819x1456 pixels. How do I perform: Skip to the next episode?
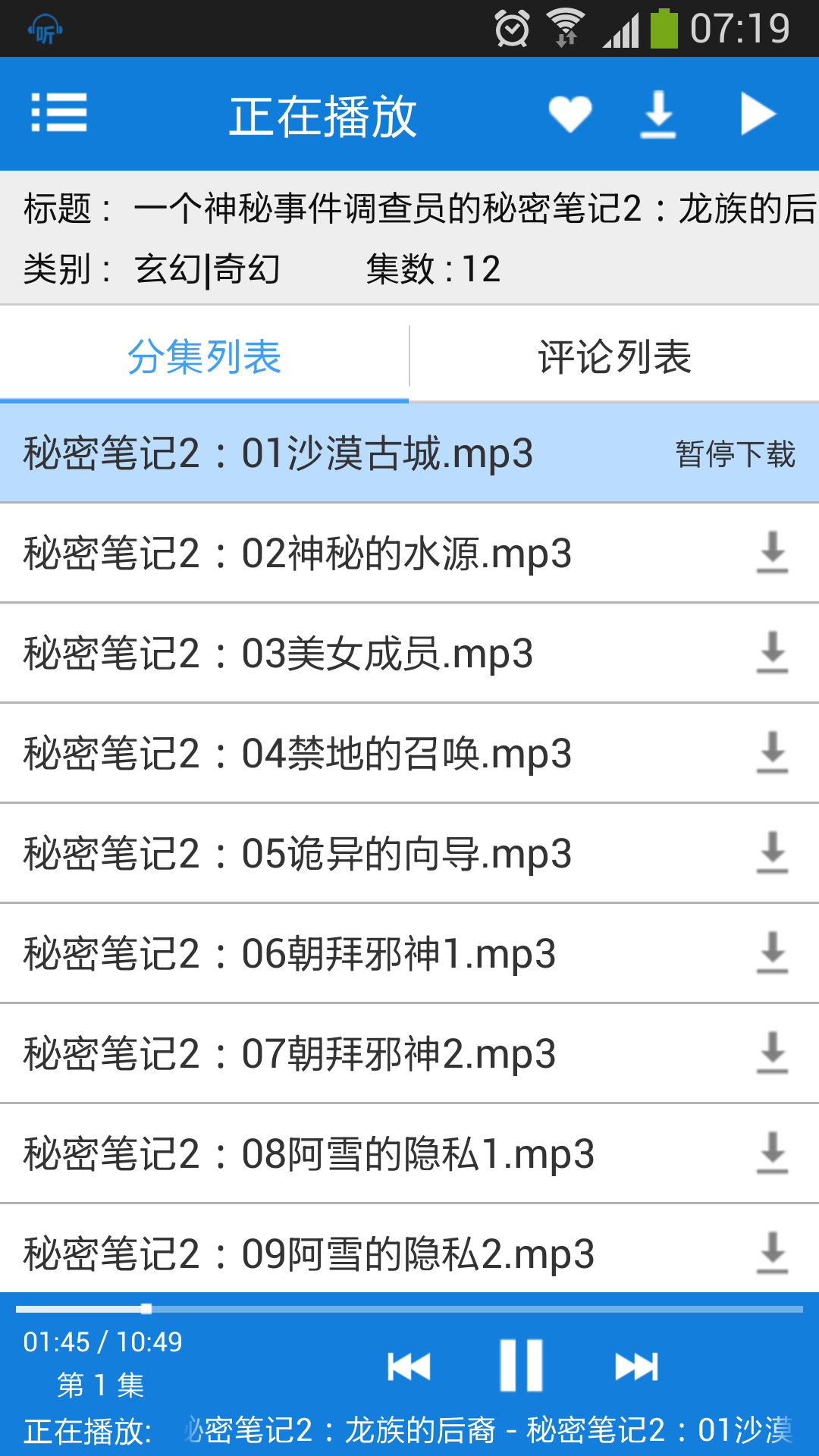pyautogui.click(x=636, y=1367)
